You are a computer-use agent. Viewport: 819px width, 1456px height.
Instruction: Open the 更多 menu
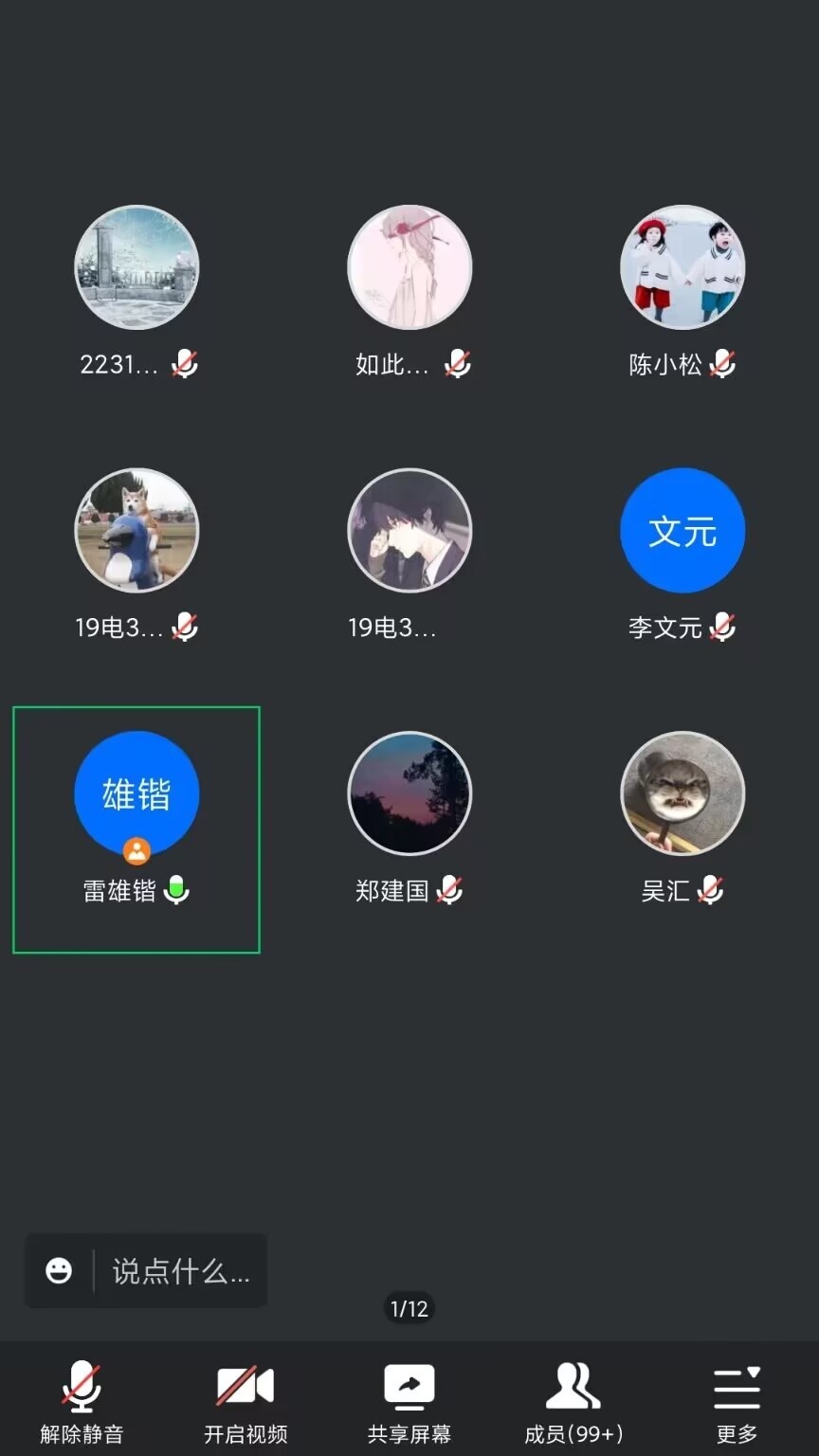[x=737, y=1401]
